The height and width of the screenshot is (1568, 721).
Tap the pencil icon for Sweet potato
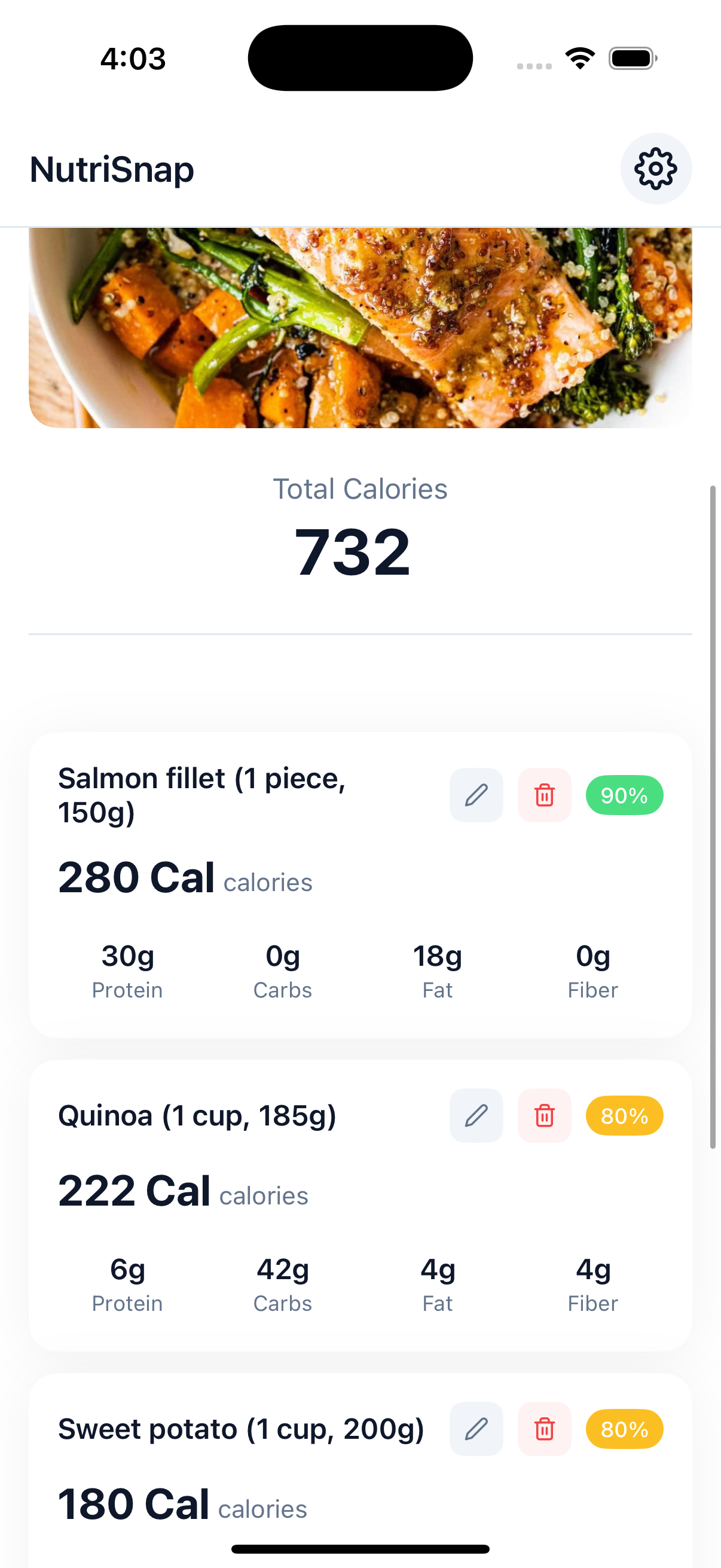(476, 1429)
